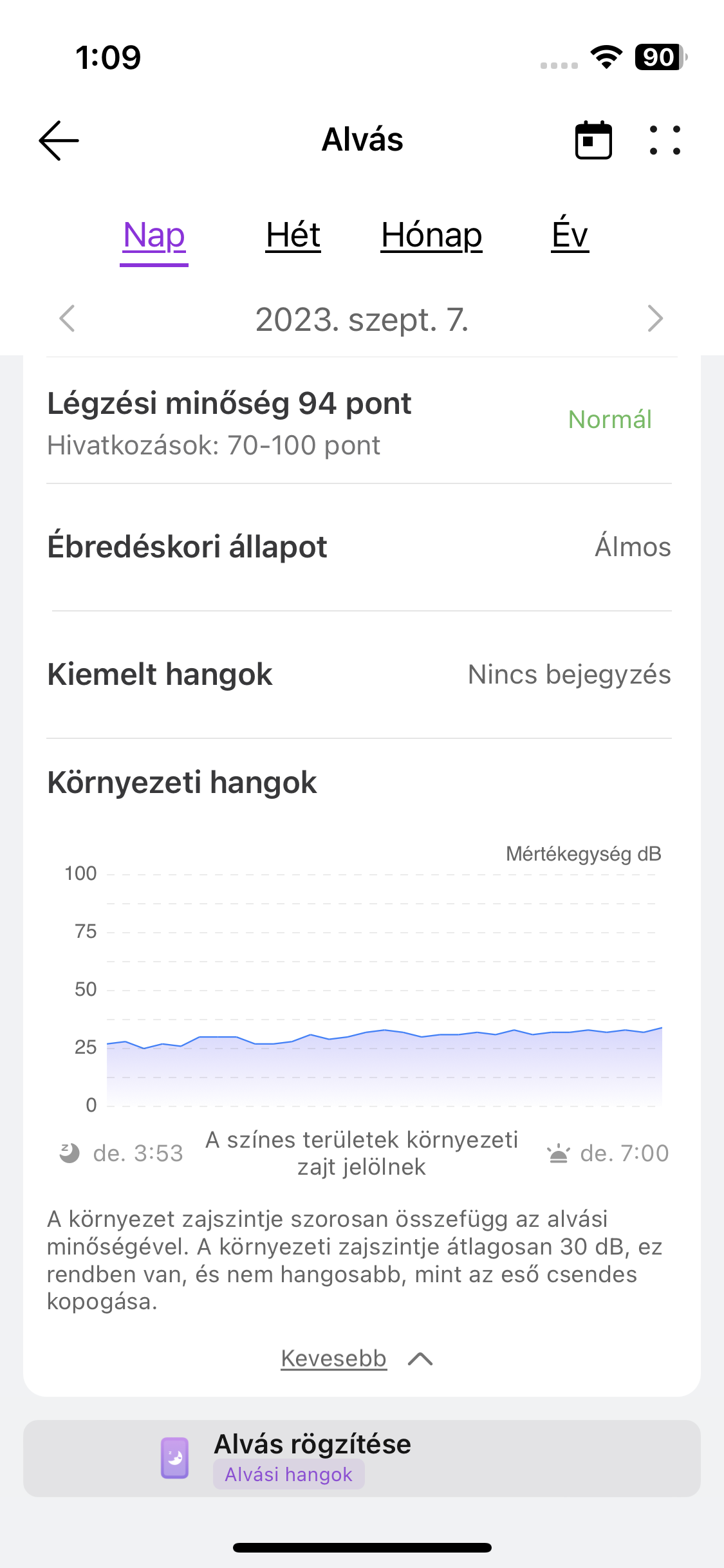Open the Kiemelt hangok row
Screen dimensions: 724x1568
[x=359, y=675]
